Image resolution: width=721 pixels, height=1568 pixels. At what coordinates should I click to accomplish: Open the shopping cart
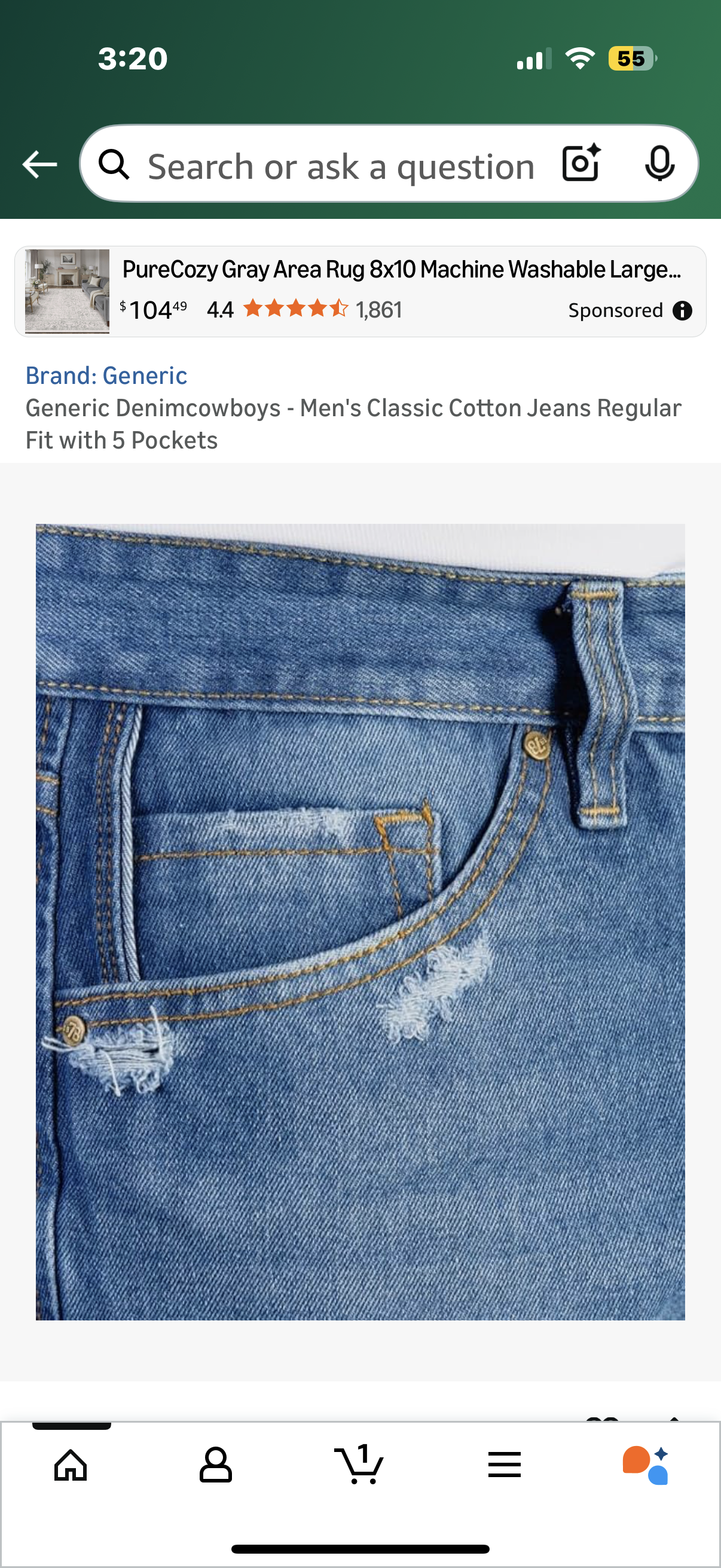359,1465
